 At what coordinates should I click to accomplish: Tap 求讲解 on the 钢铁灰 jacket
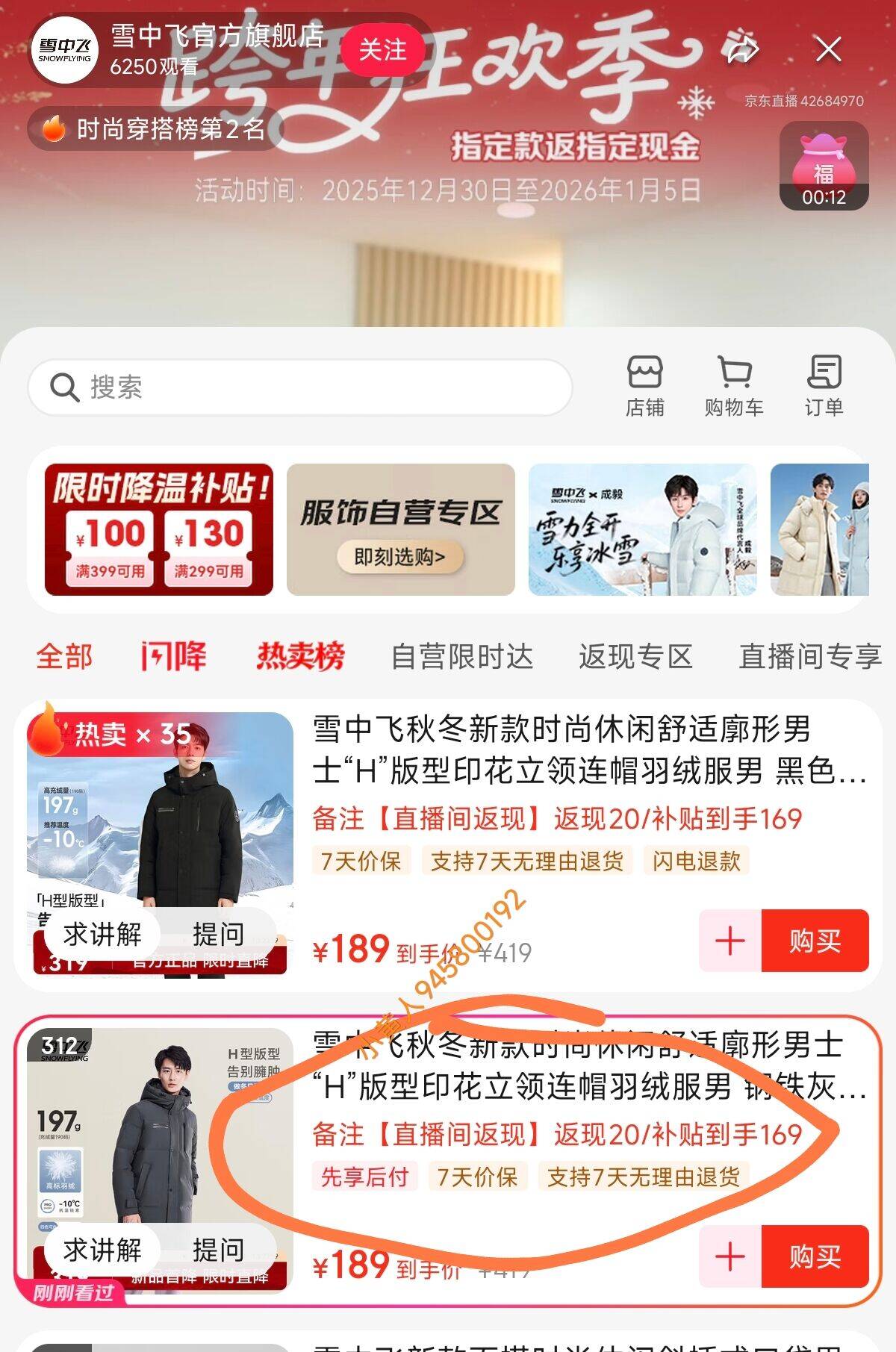coord(102,1250)
